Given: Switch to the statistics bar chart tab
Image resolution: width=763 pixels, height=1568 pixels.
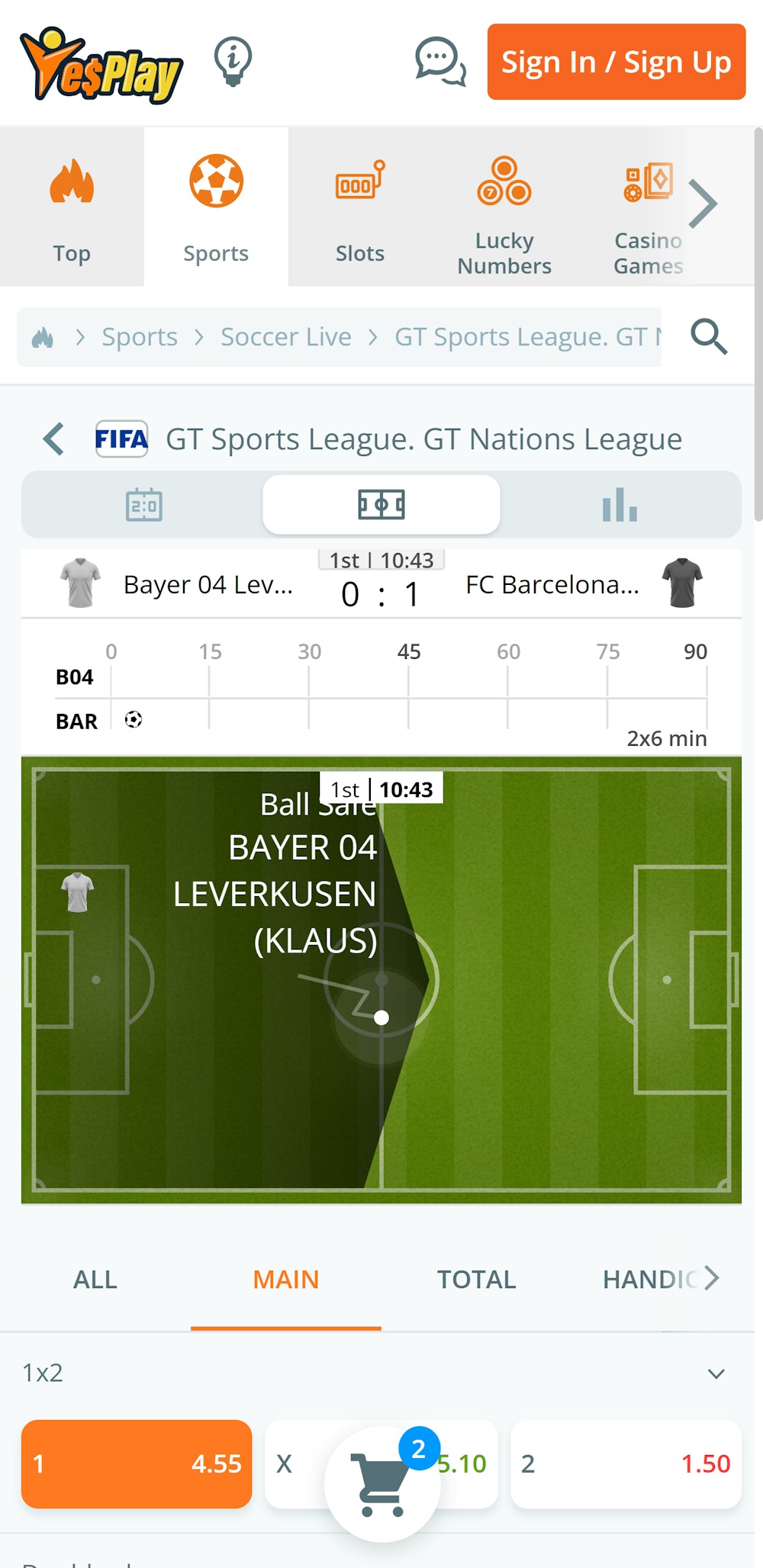Looking at the screenshot, I should pos(620,505).
